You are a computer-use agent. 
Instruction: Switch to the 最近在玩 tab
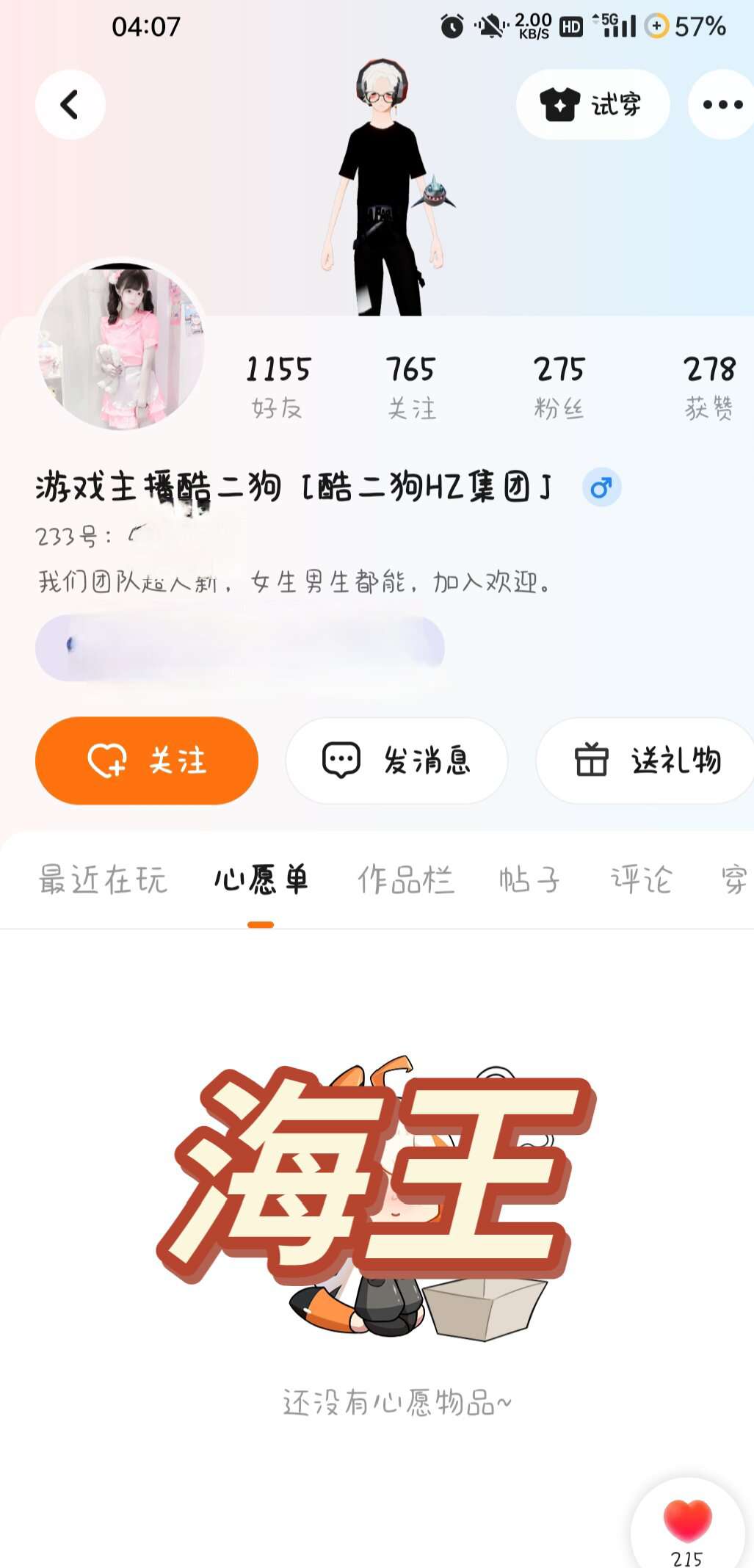pyautogui.click(x=103, y=879)
